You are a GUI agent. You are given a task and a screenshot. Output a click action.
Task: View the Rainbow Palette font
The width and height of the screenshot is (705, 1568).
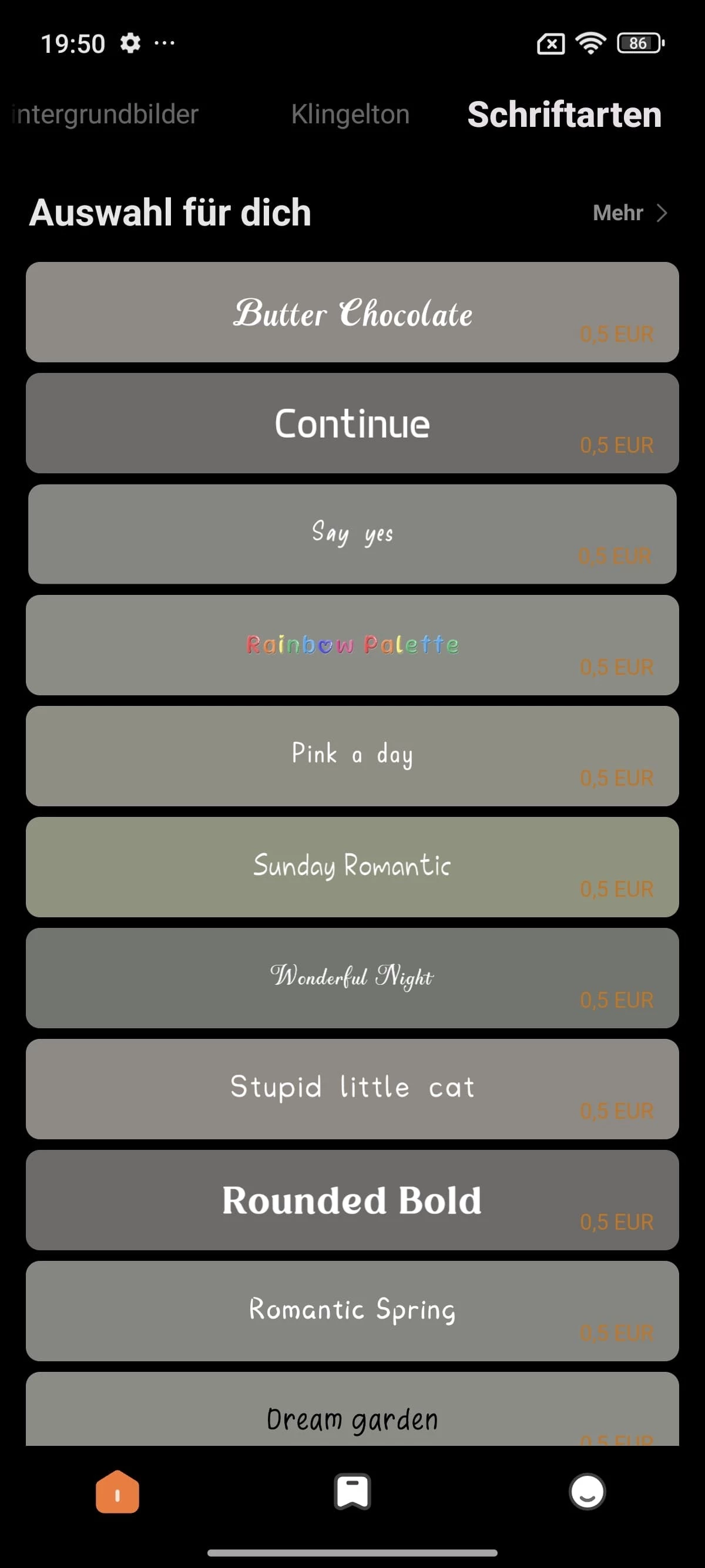(x=352, y=645)
